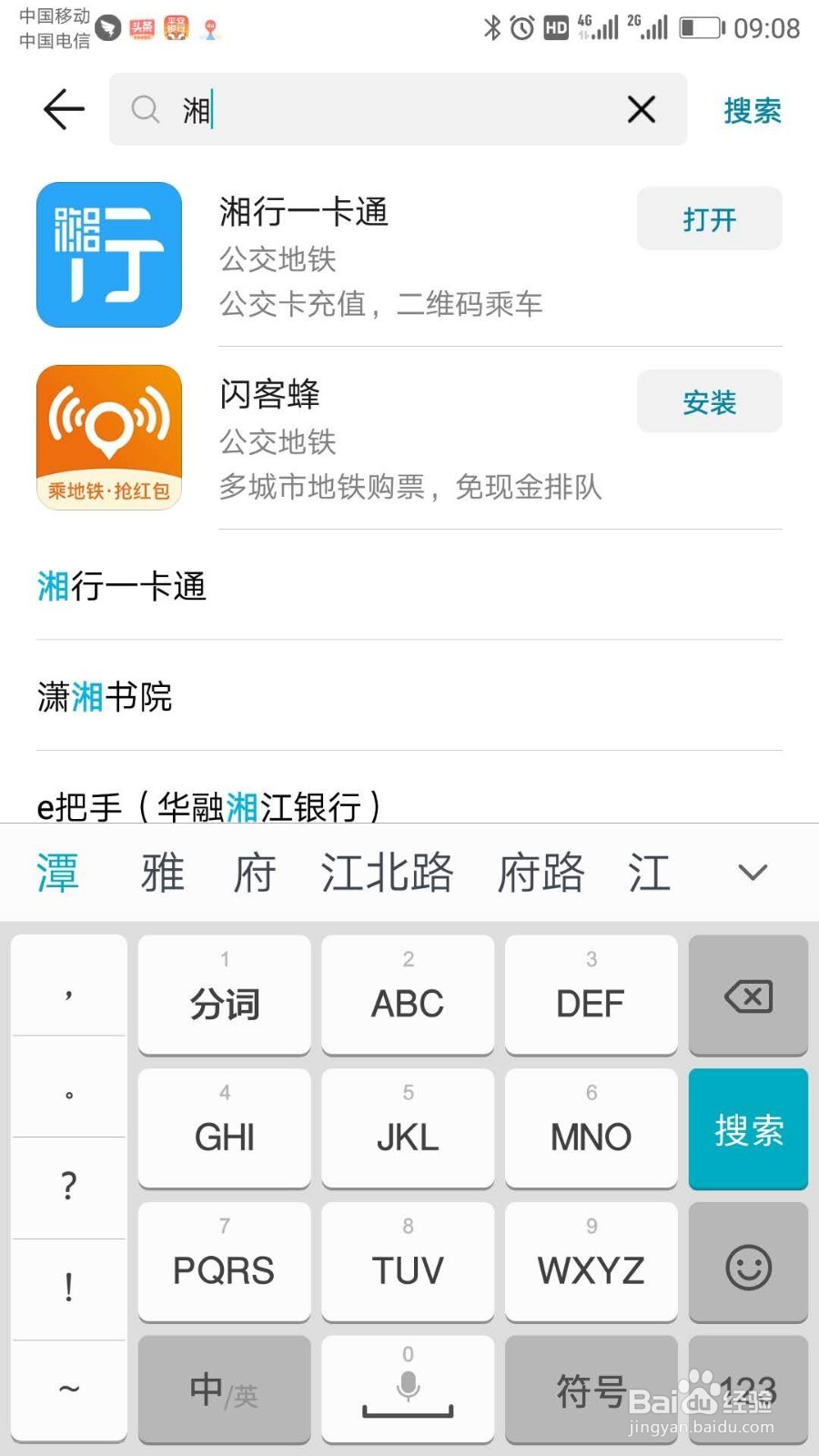Viewport: 819px width, 1456px height.
Task: Tap the voice input microphone key
Action: pos(408,1390)
